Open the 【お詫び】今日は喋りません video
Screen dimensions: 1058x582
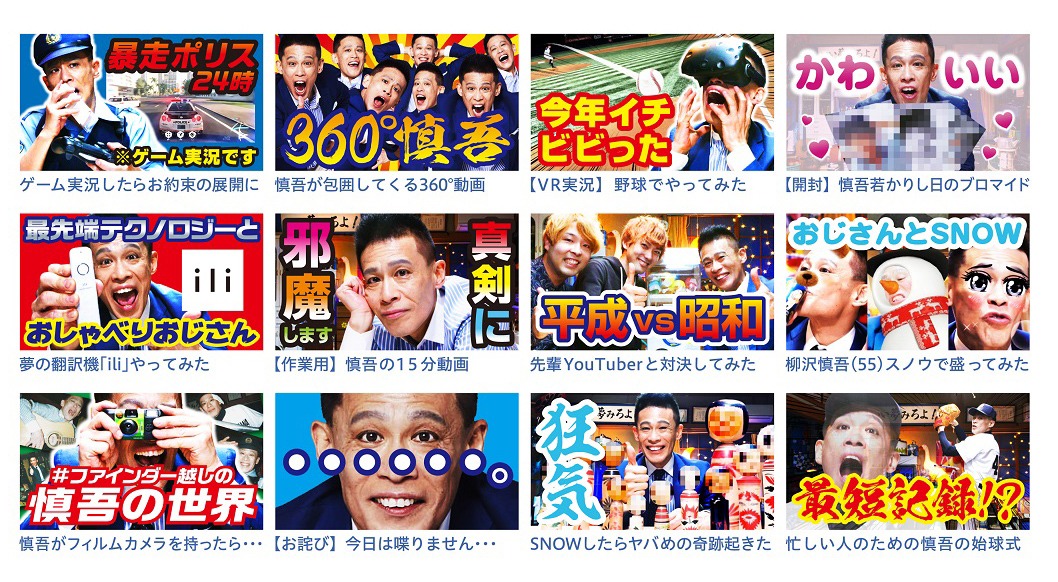(396, 461)
